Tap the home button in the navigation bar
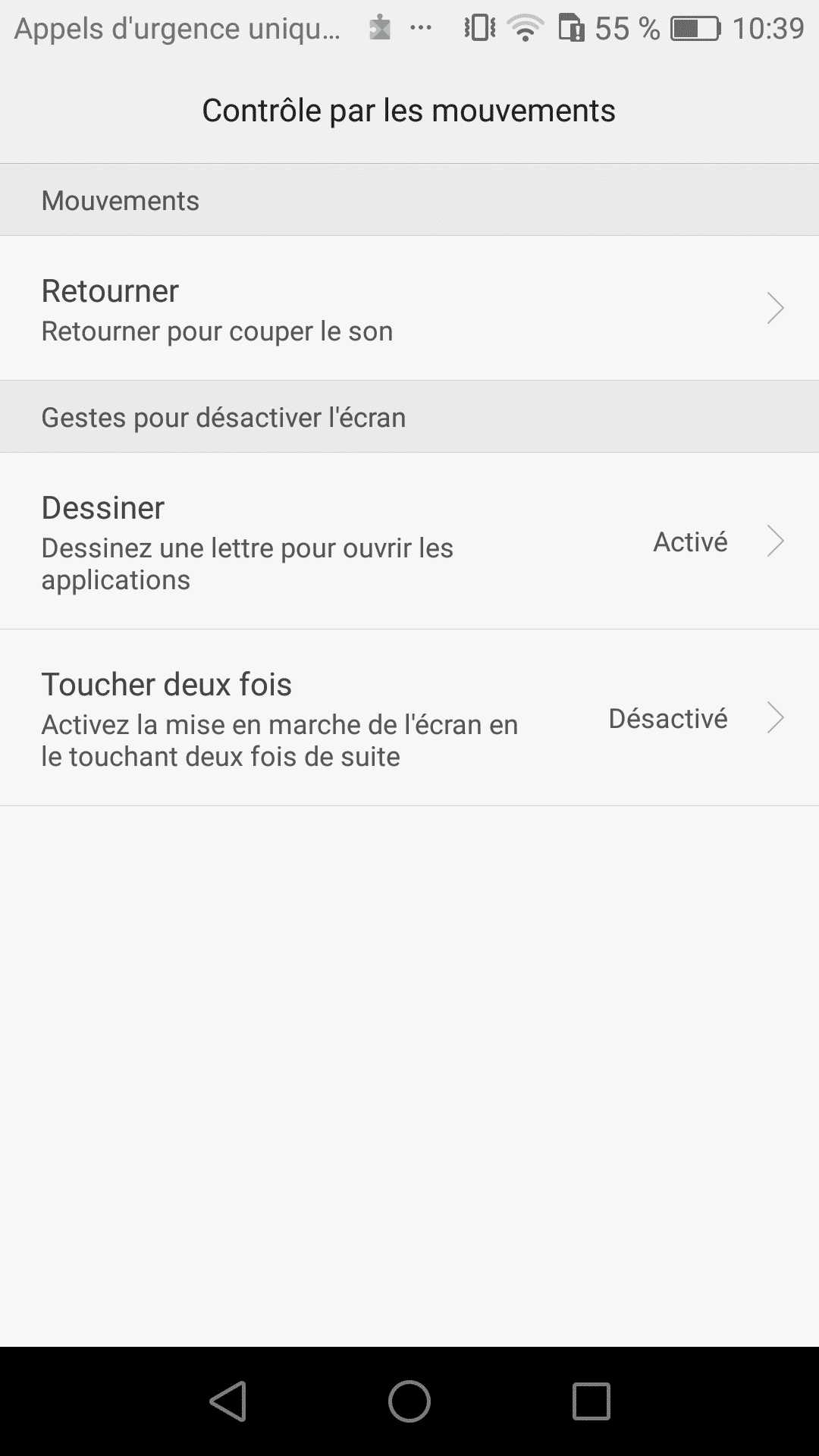Image resolution: width=819 pixels, height=1456 pixels. [409, 1401]
